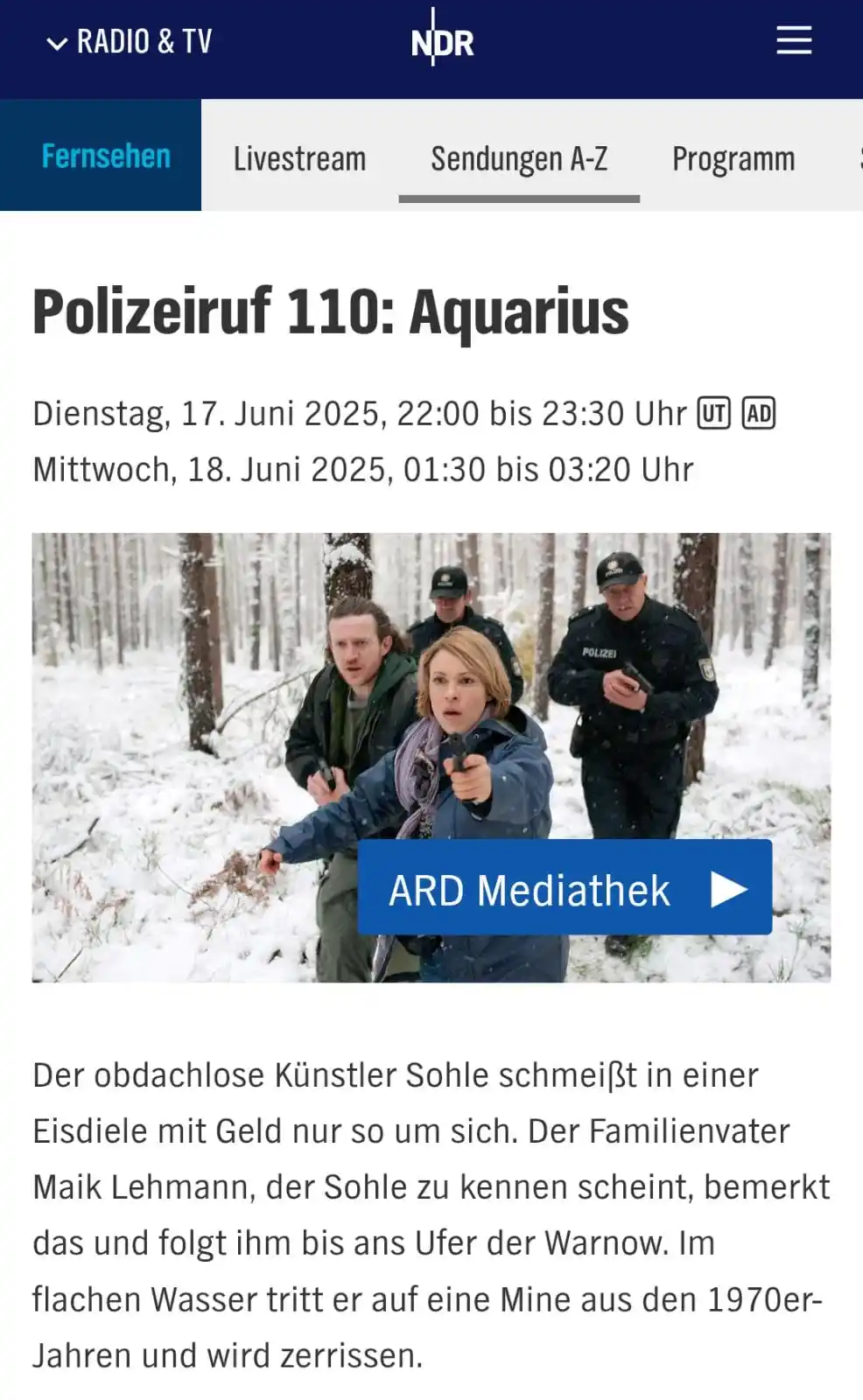
Task: Open the hamburger menu
Action: pyautogui.click(x=794, y=40)
